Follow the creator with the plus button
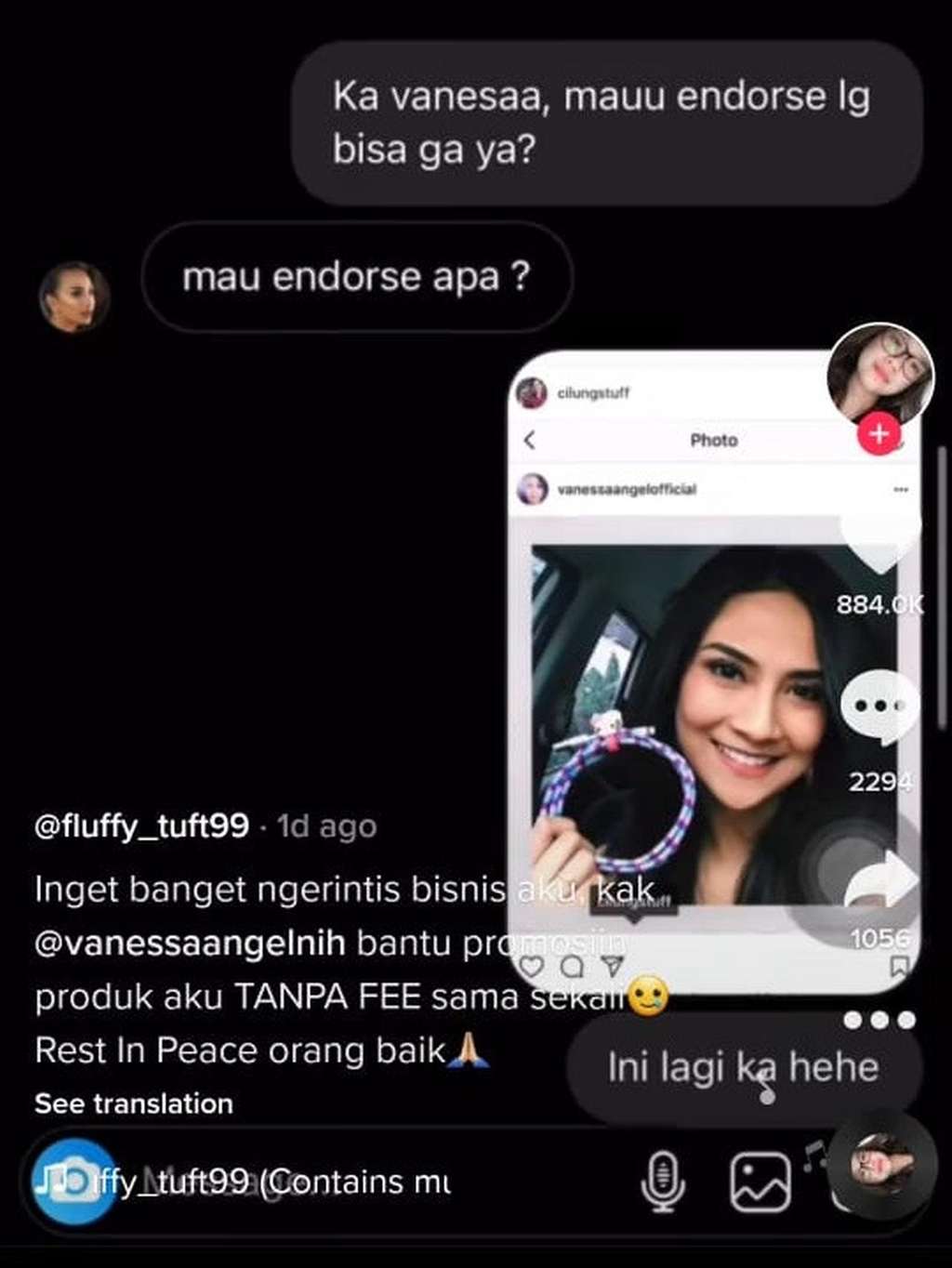 tap(879, 433)
